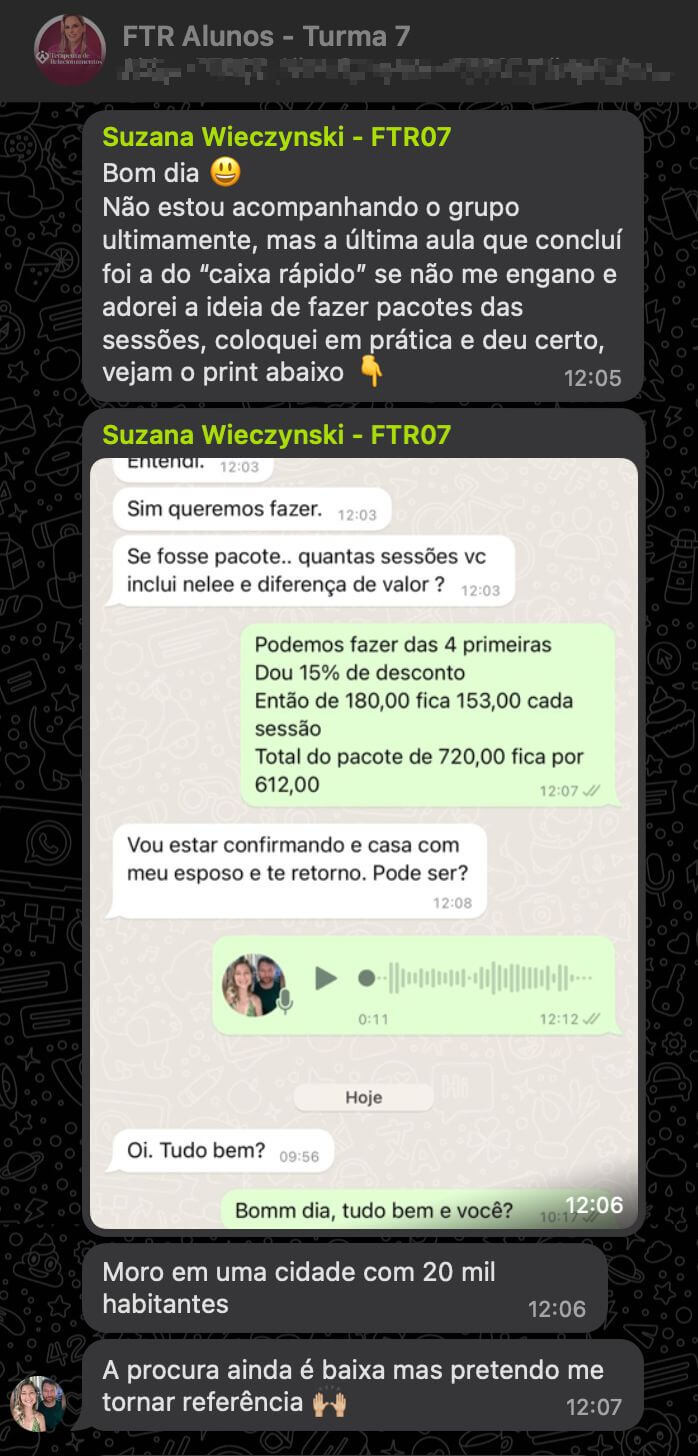Viewport: 698px width, 1456px height.
Task: Open the sender's avatar beside the last message
Action: [x=38, y=1402]
